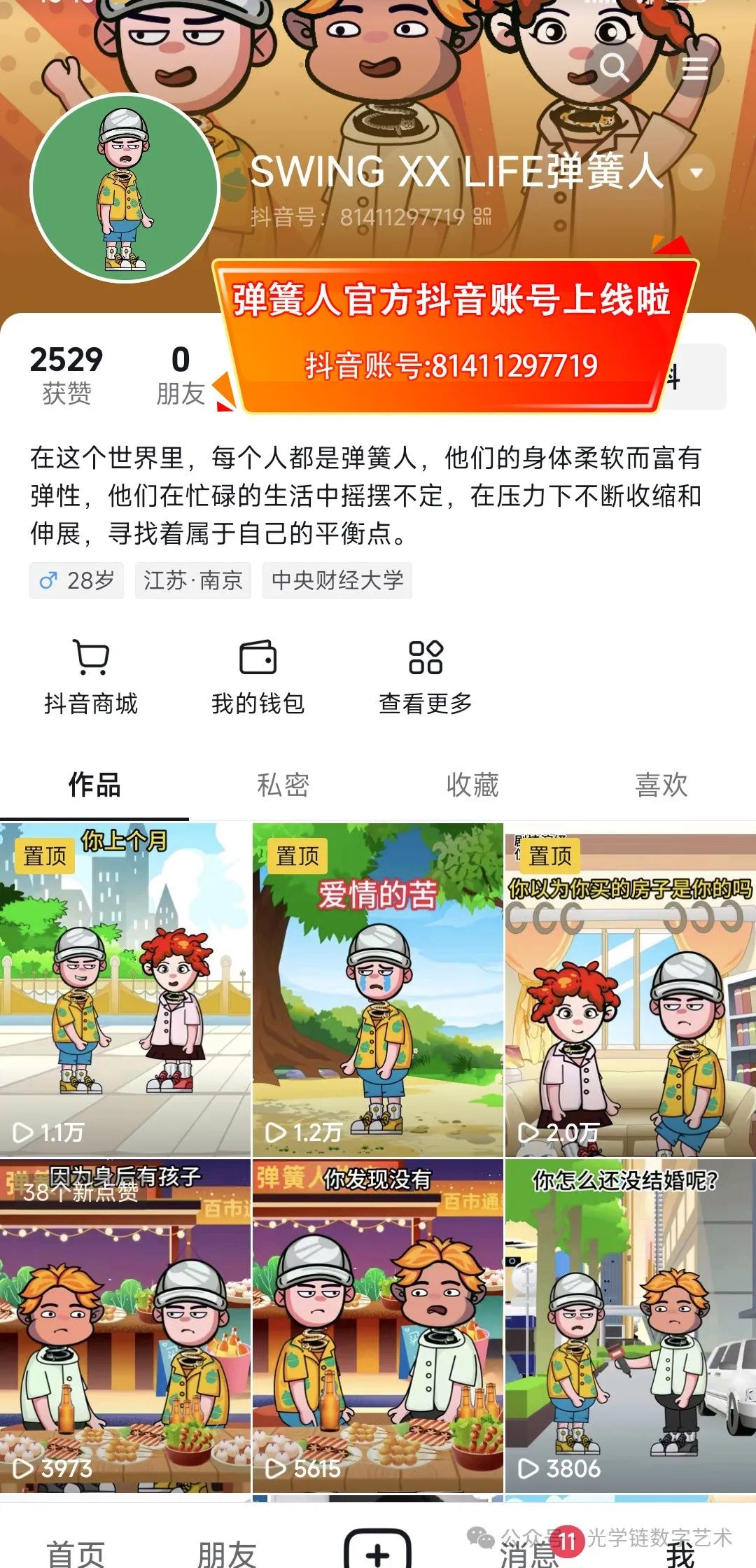The height and width of the screenshot is (1568, 756).
Task: Open the search icon on profile banner
Action: 615,68
